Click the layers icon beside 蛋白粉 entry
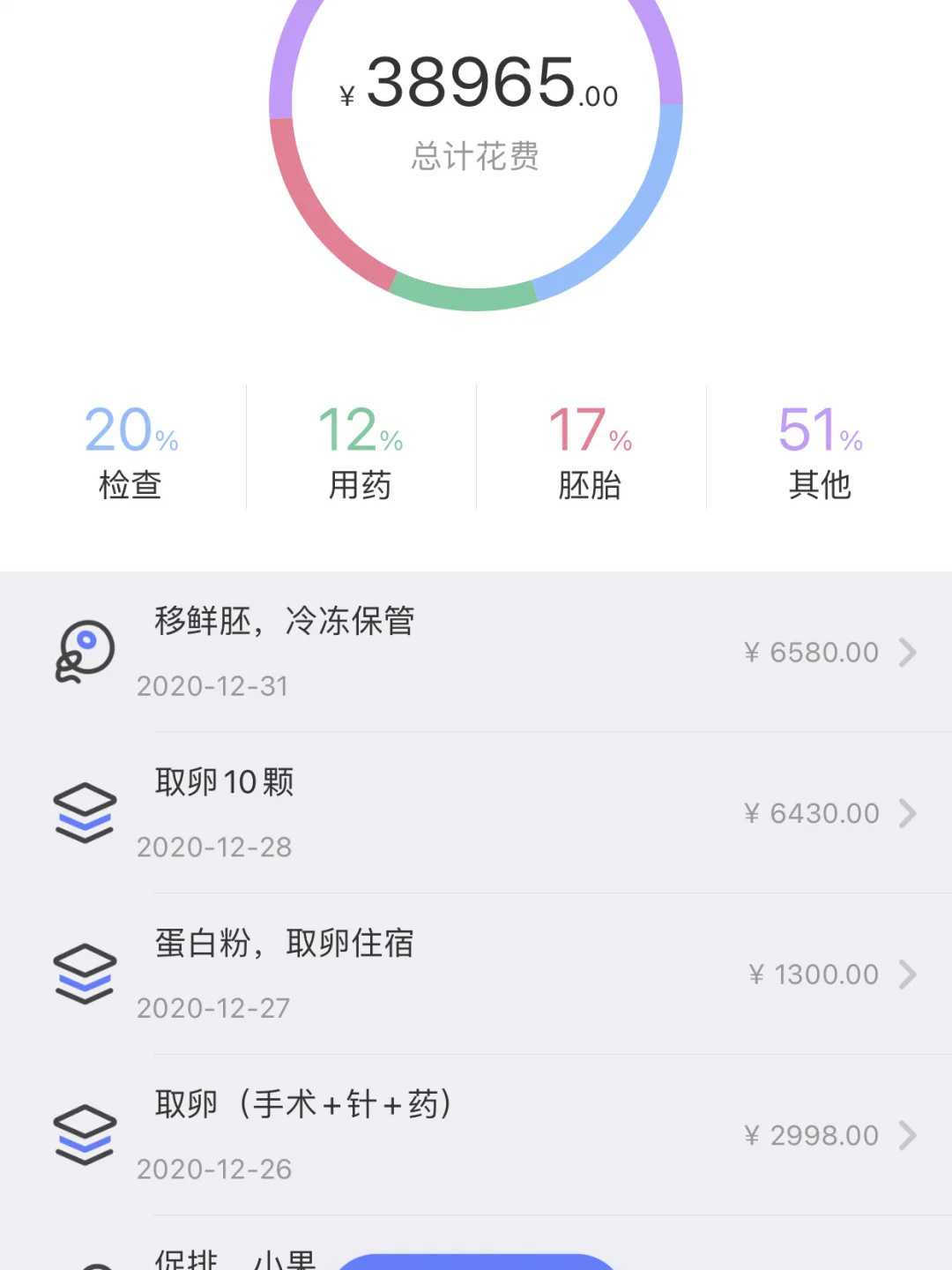Image resolution: width=952 pixels, height=1270 pixels. (86, 973)
